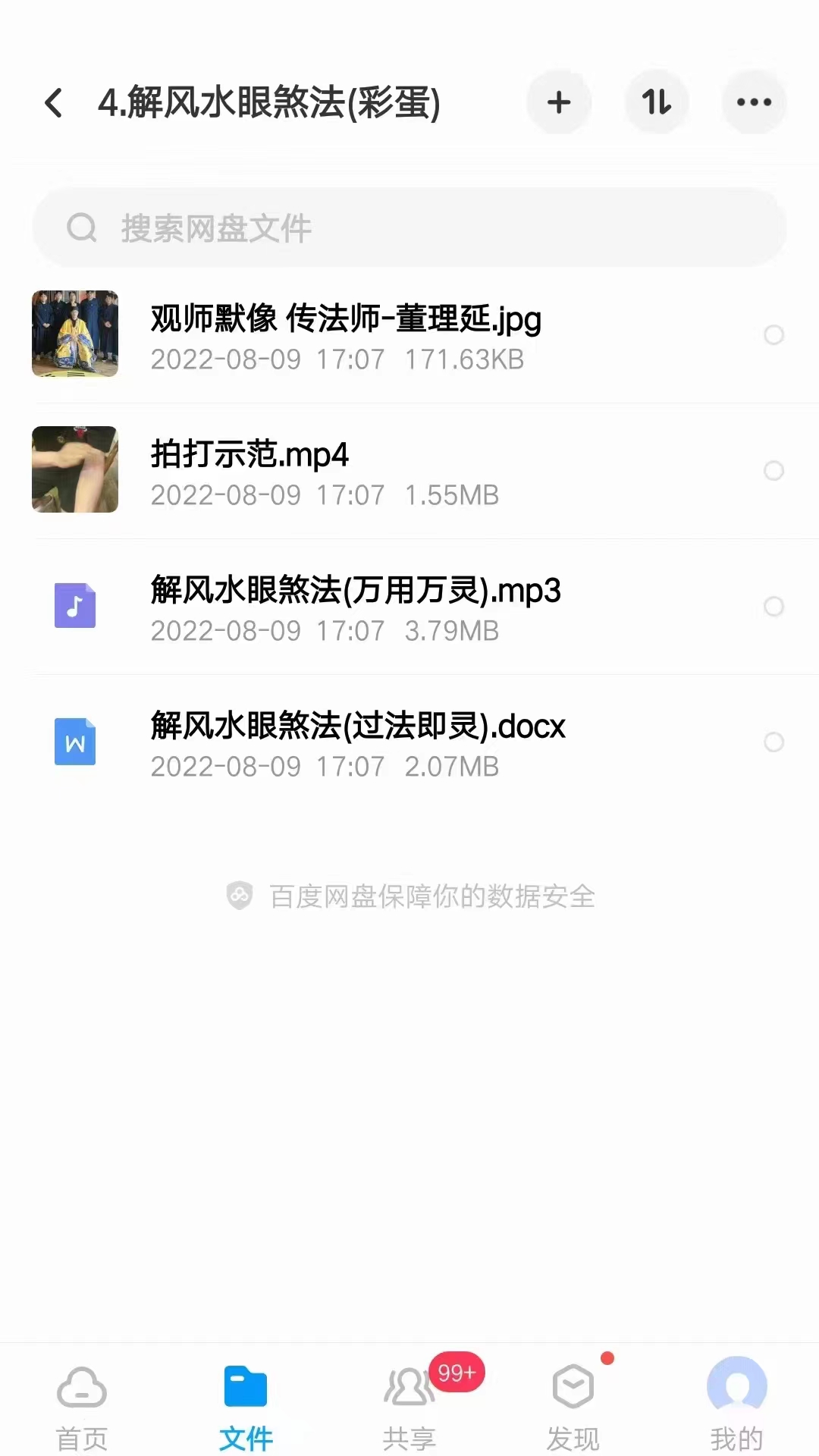This screenshot has width=819, height=1456.
Task: Select the circle beside the docx file
Action: point(774,742)
